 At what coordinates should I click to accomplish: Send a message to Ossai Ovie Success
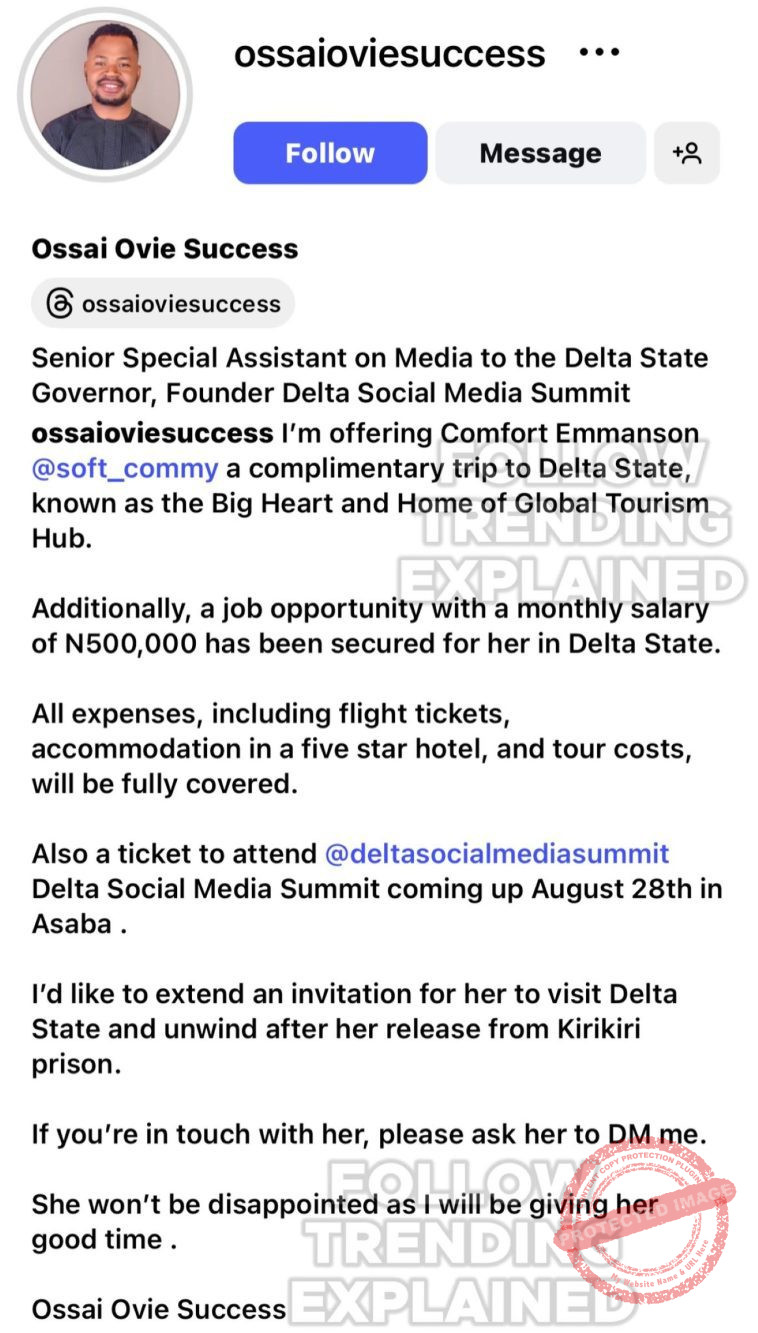point(540,153)
